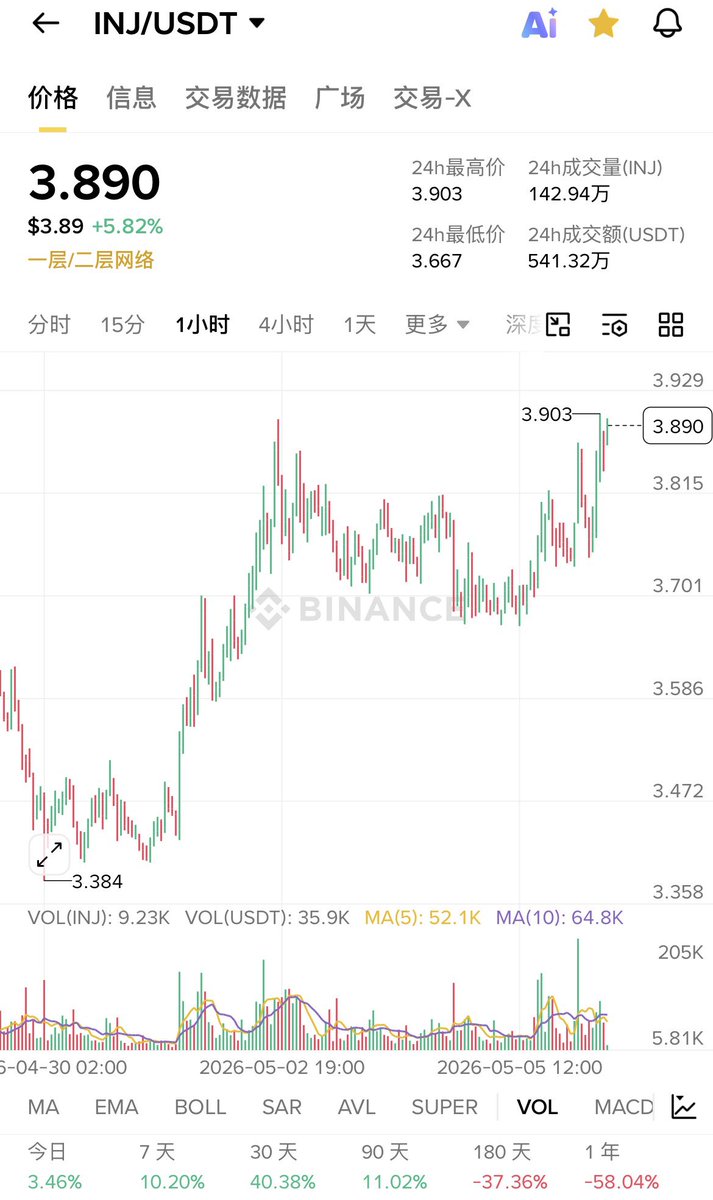Select the MACD indicator

(624, 1107)
